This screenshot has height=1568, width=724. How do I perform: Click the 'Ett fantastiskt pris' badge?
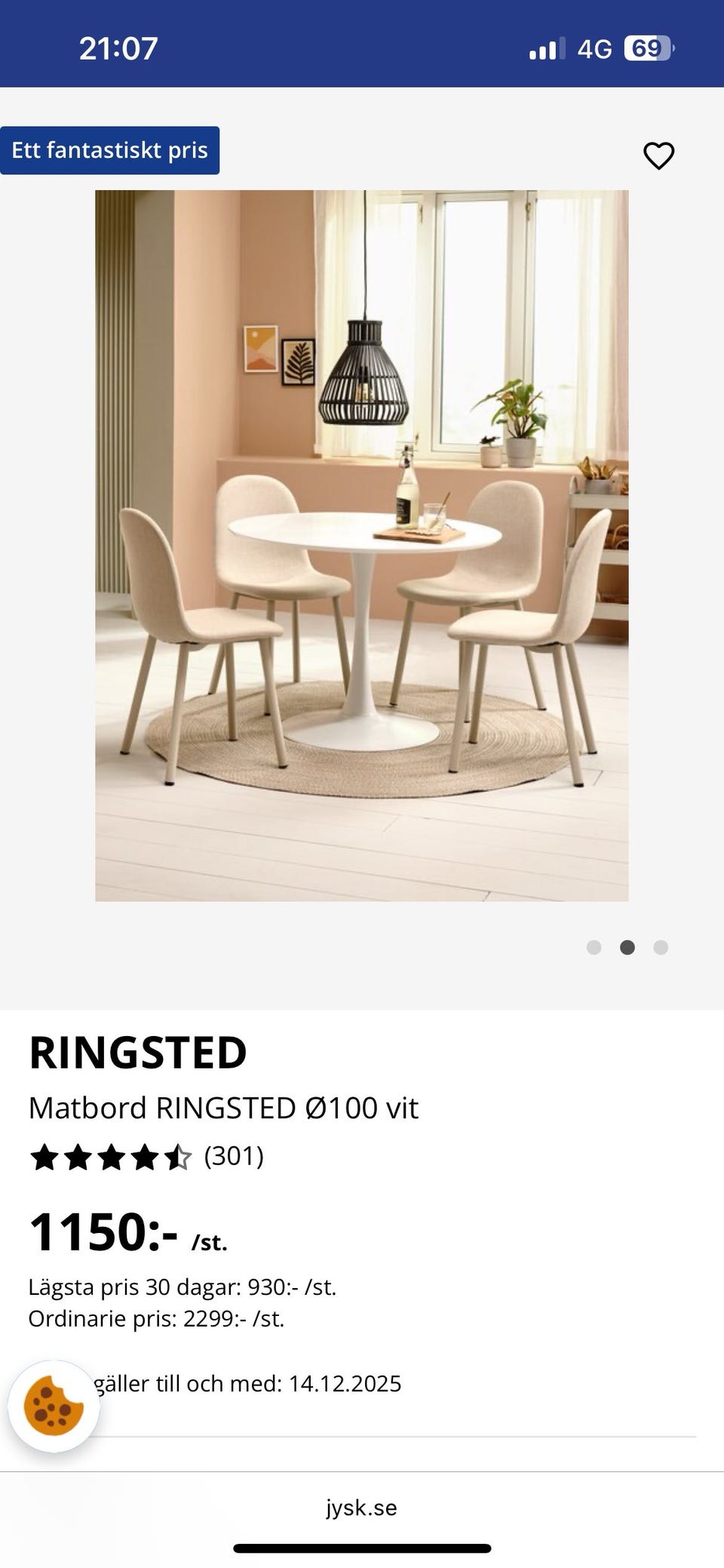click(x=110, y=149)
